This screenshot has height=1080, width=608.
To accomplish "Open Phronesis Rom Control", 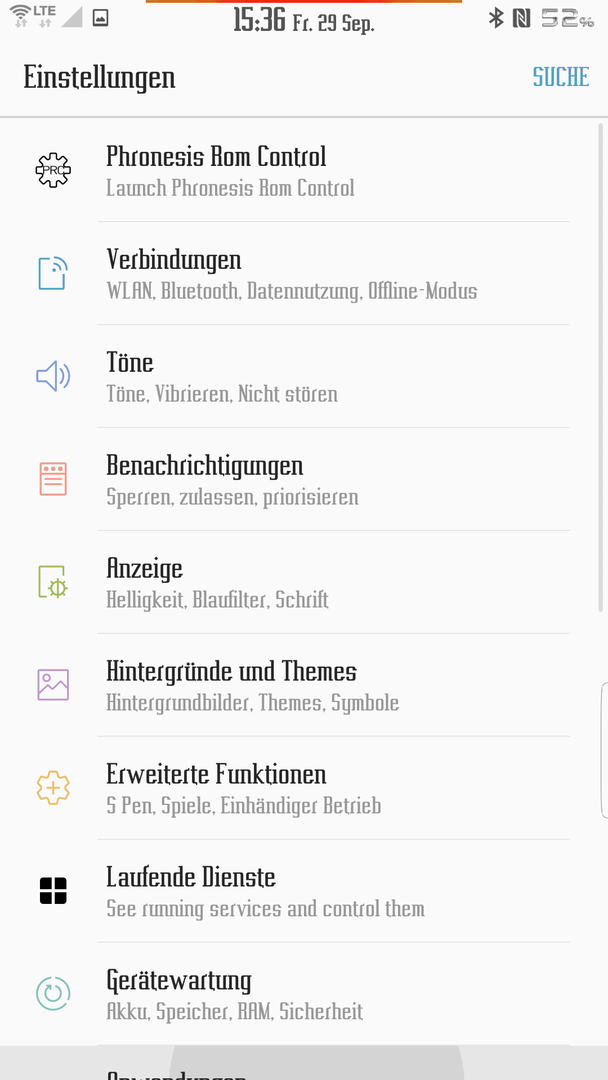I will [x=304, y=170].
